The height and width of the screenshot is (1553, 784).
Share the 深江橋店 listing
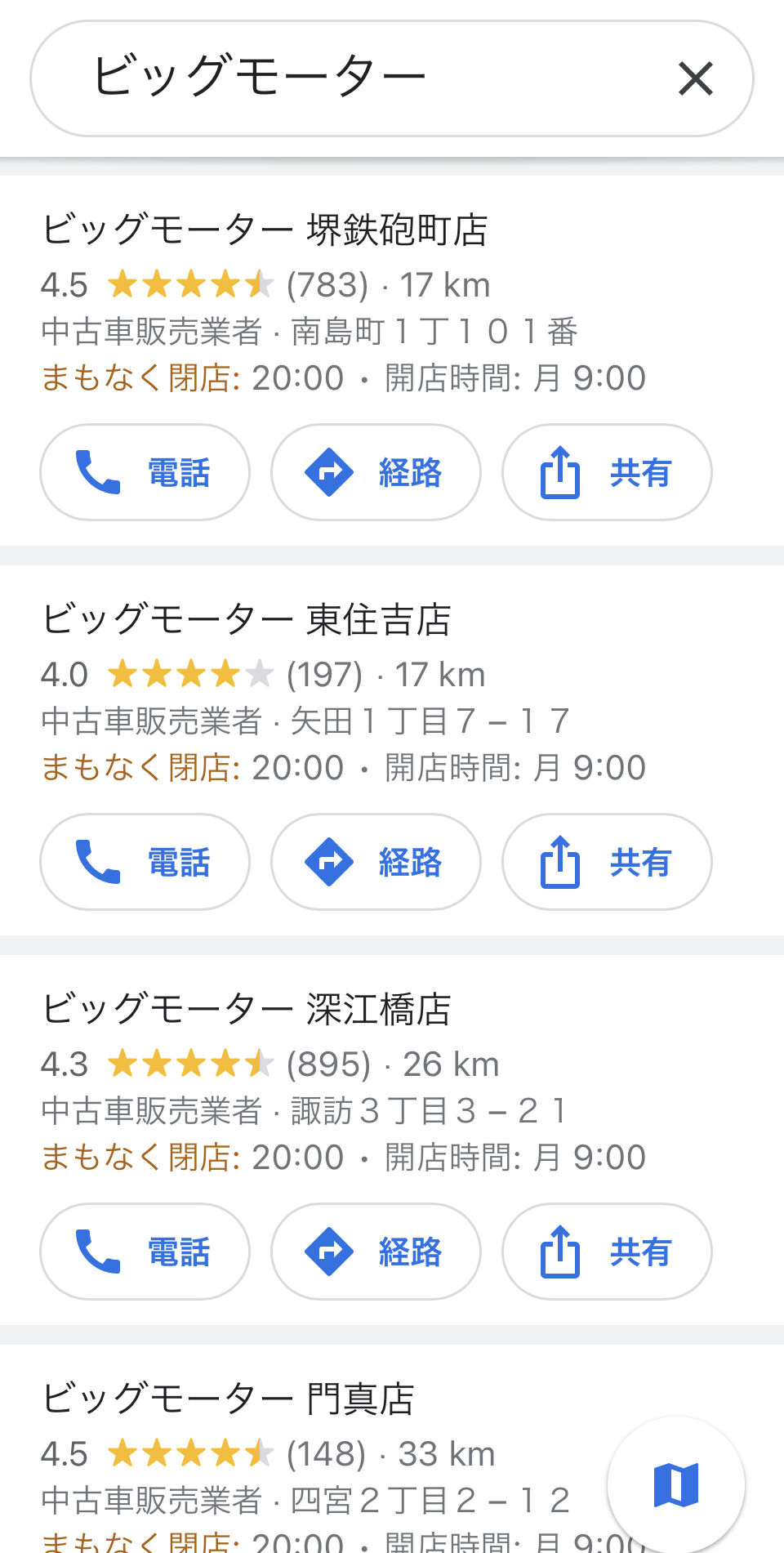607,1252
